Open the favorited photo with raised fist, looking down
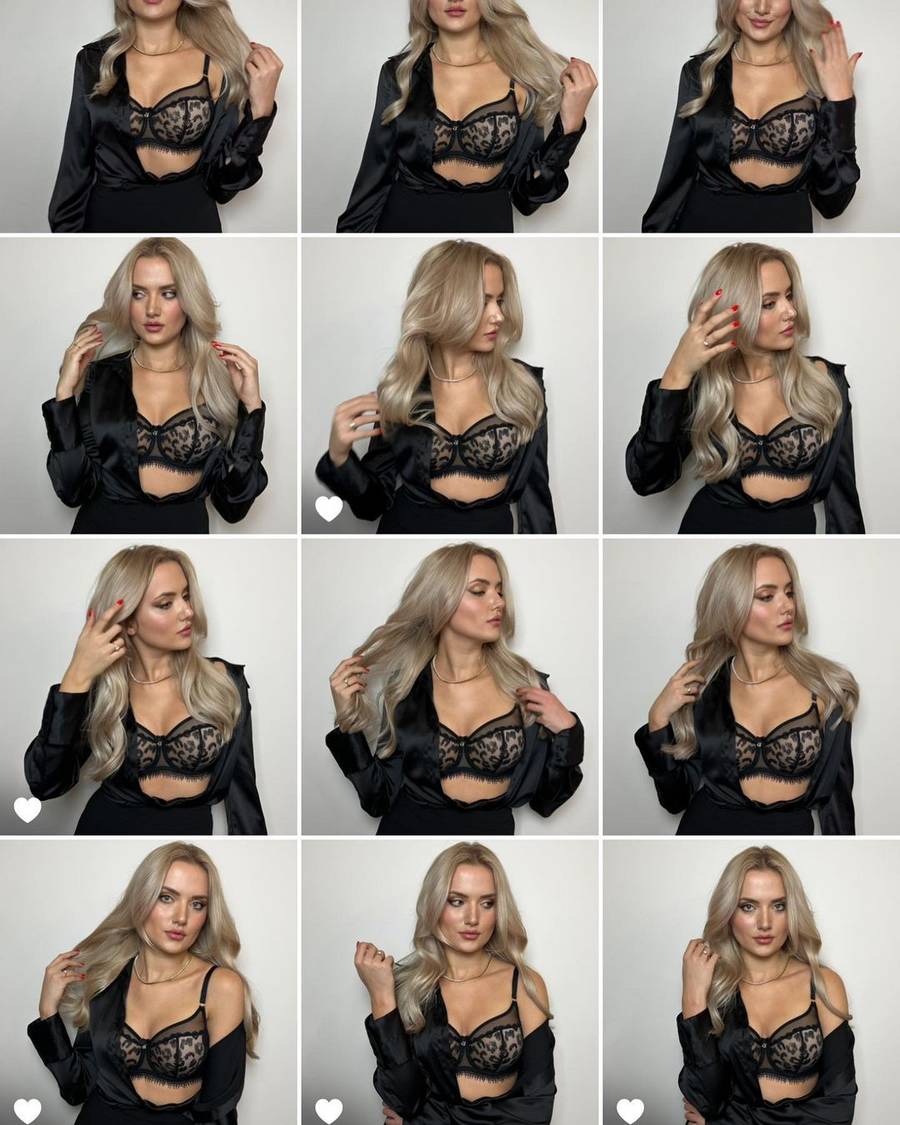Viewport: 900px width, 1125px height. [x=450, y=982]
